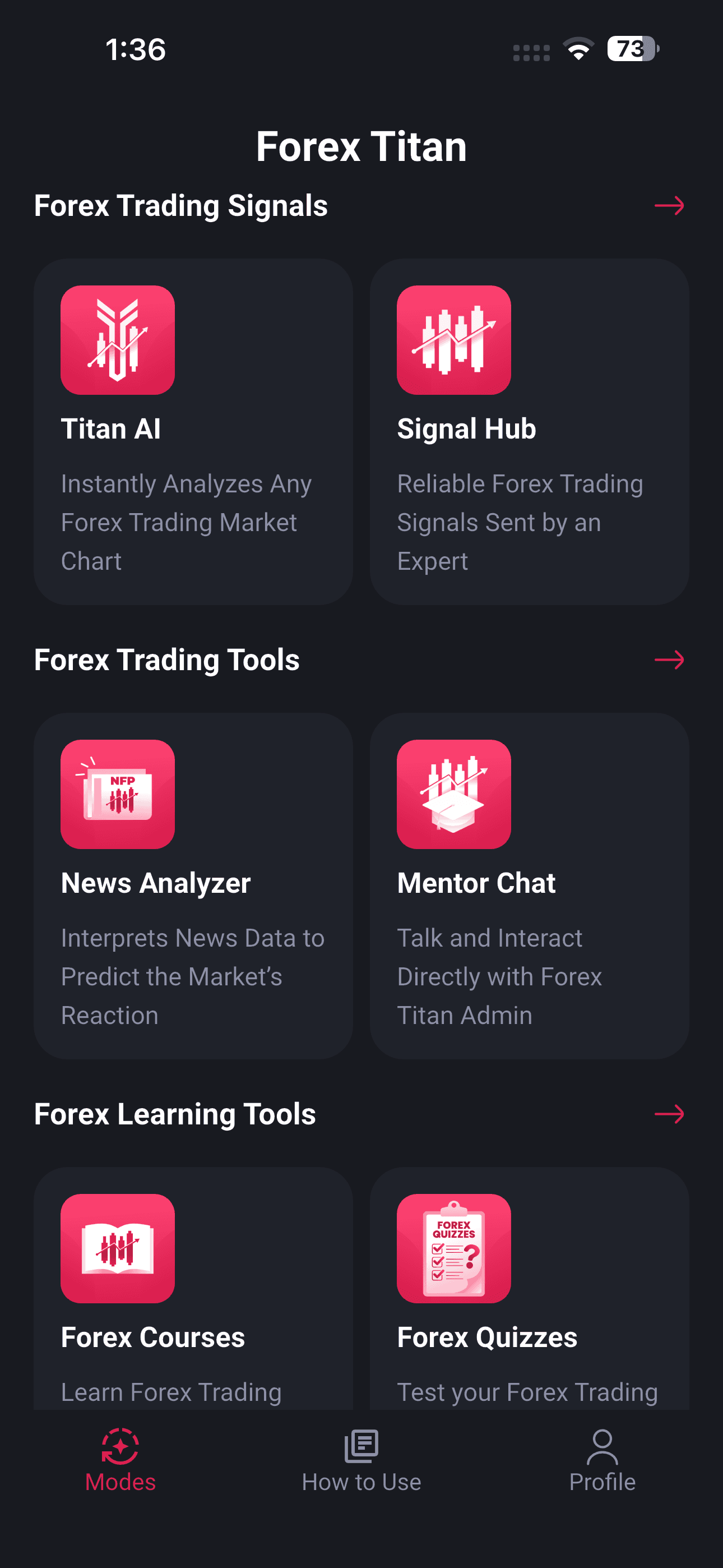This screenshot has height=1568, width=723.
Task: Select the Signal Hub icon
Action: point(454,341)
